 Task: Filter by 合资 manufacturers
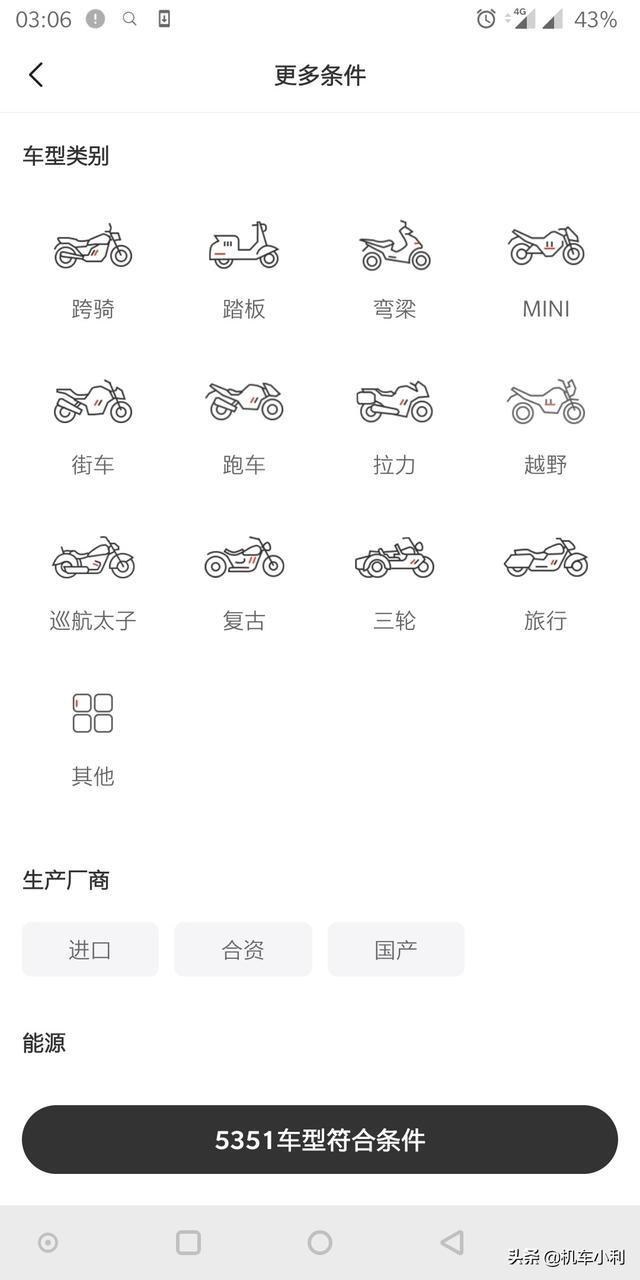(x=243, y=949)
